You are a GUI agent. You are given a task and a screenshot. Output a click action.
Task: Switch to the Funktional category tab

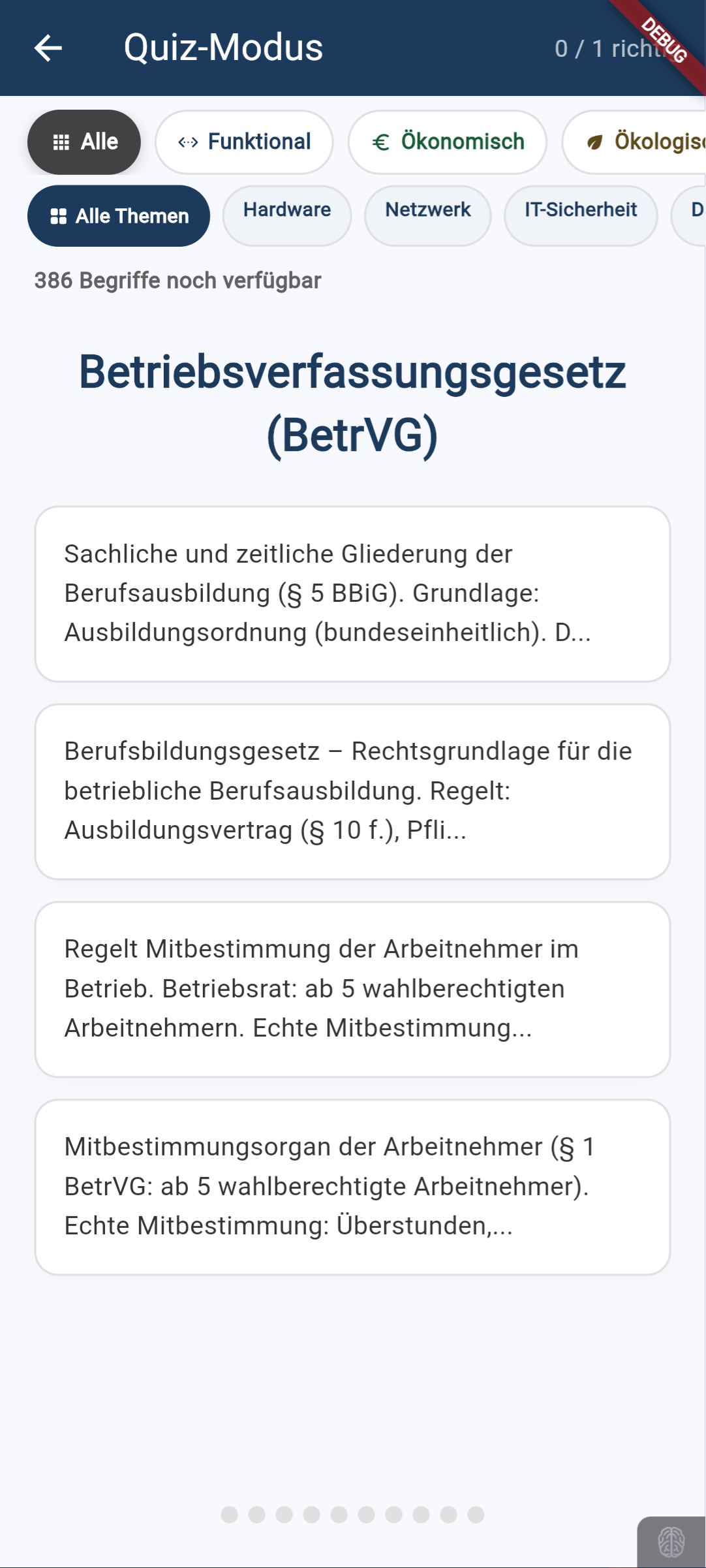coord(244,141)
